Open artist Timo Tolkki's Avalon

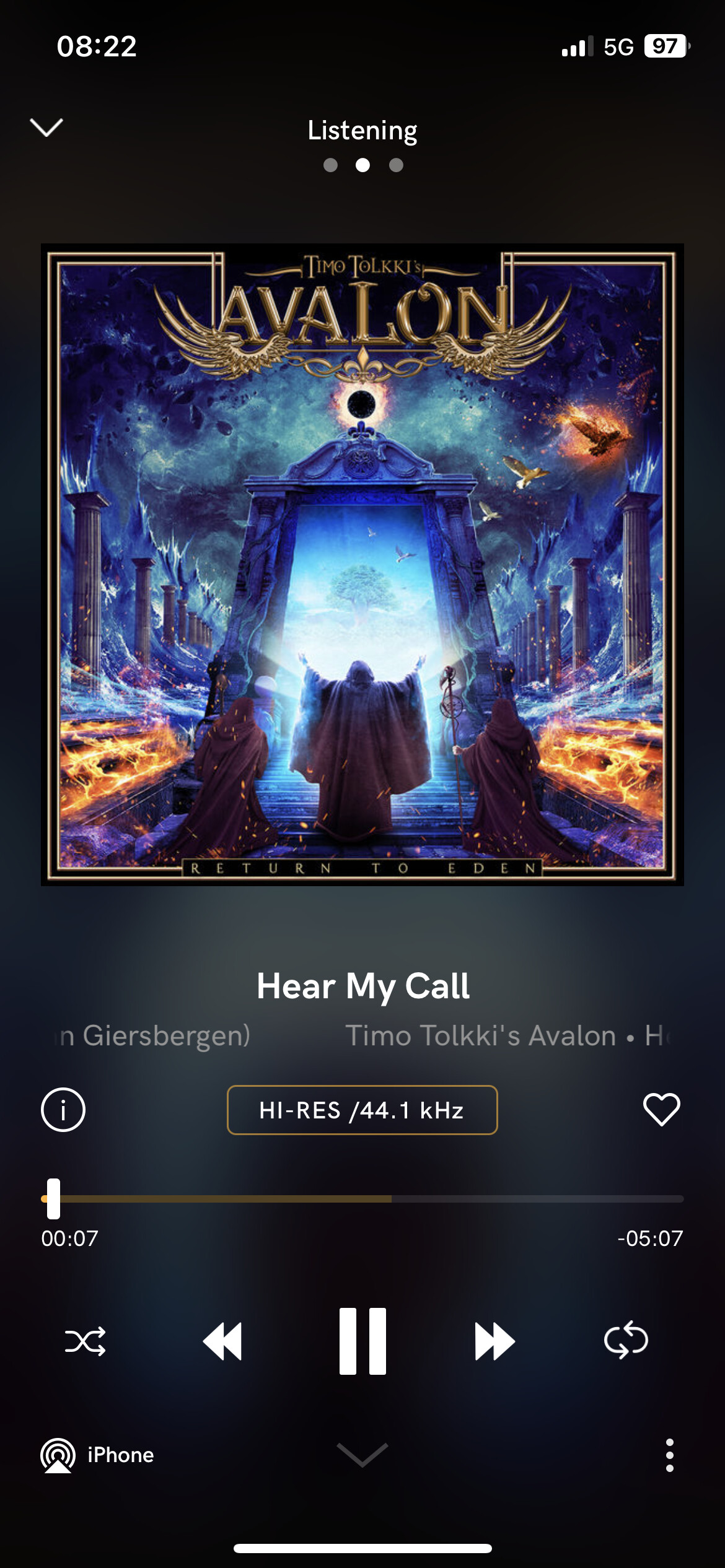(480, 1035)
